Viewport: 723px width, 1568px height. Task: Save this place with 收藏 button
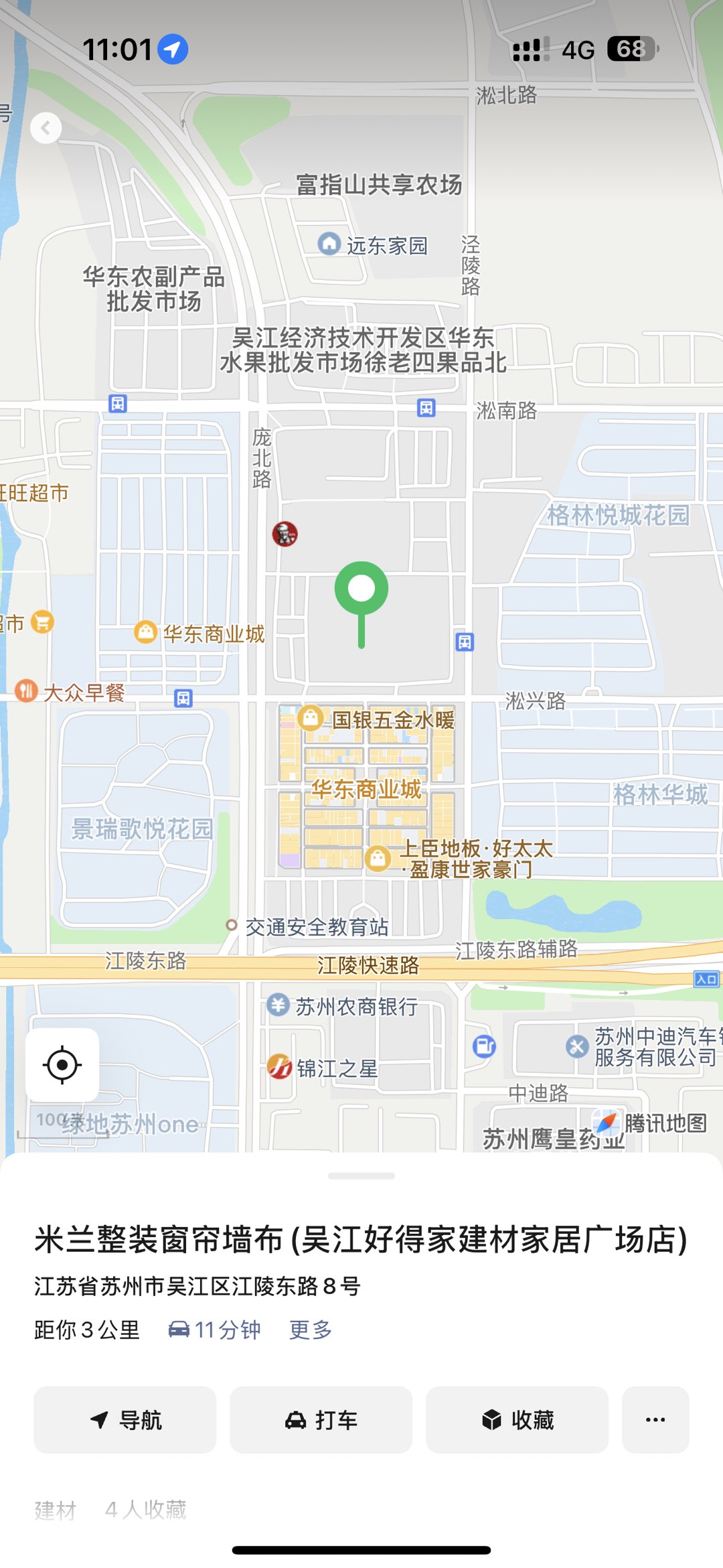pos(517,1419)
